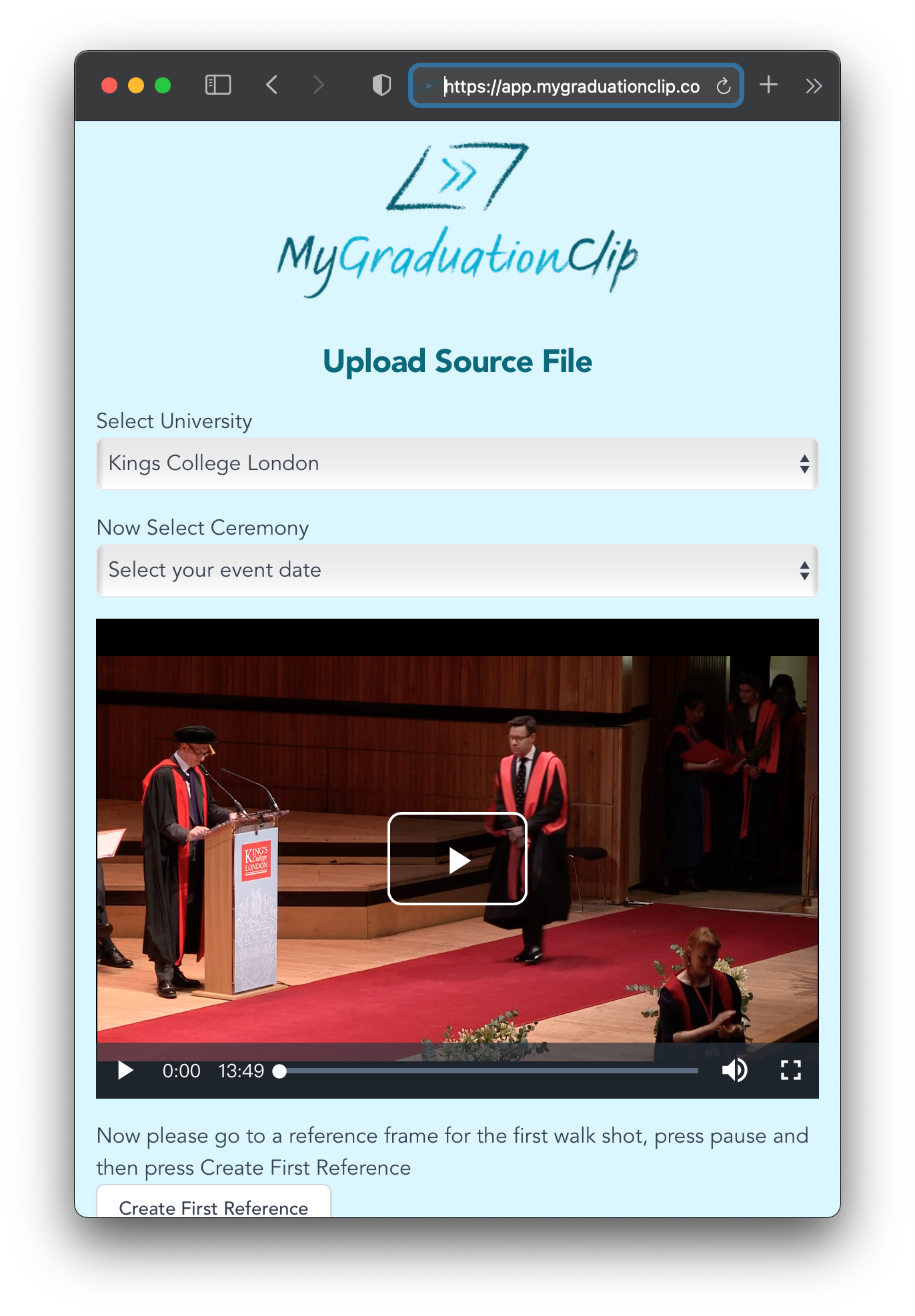Viewport: 915px width, 1316px height.
Task: Expand the Select your event date dropdown
Action: pyautogui.click(x=457, y=570)
